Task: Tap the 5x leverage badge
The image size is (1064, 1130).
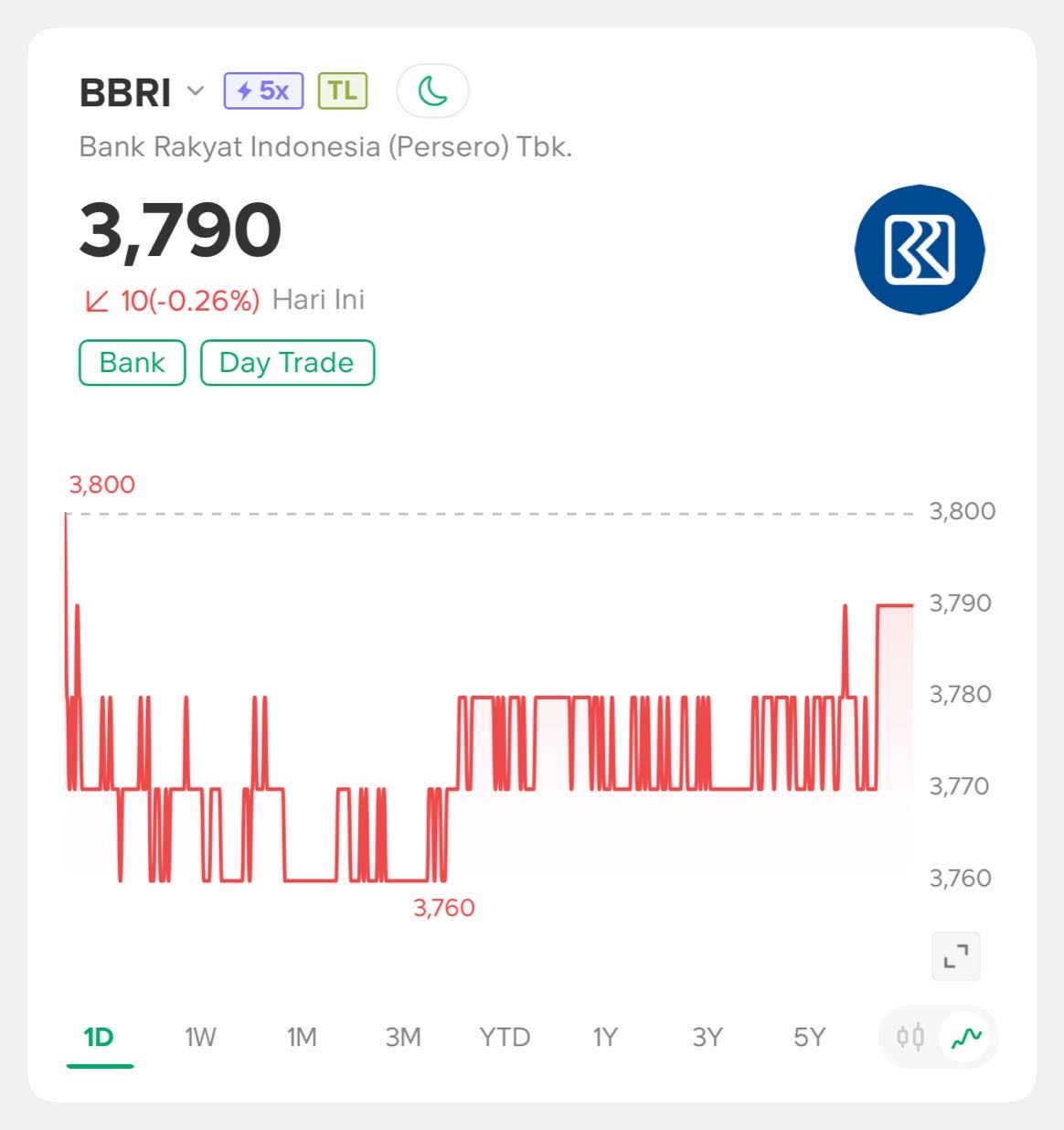Action: click(x=263, y=91)
